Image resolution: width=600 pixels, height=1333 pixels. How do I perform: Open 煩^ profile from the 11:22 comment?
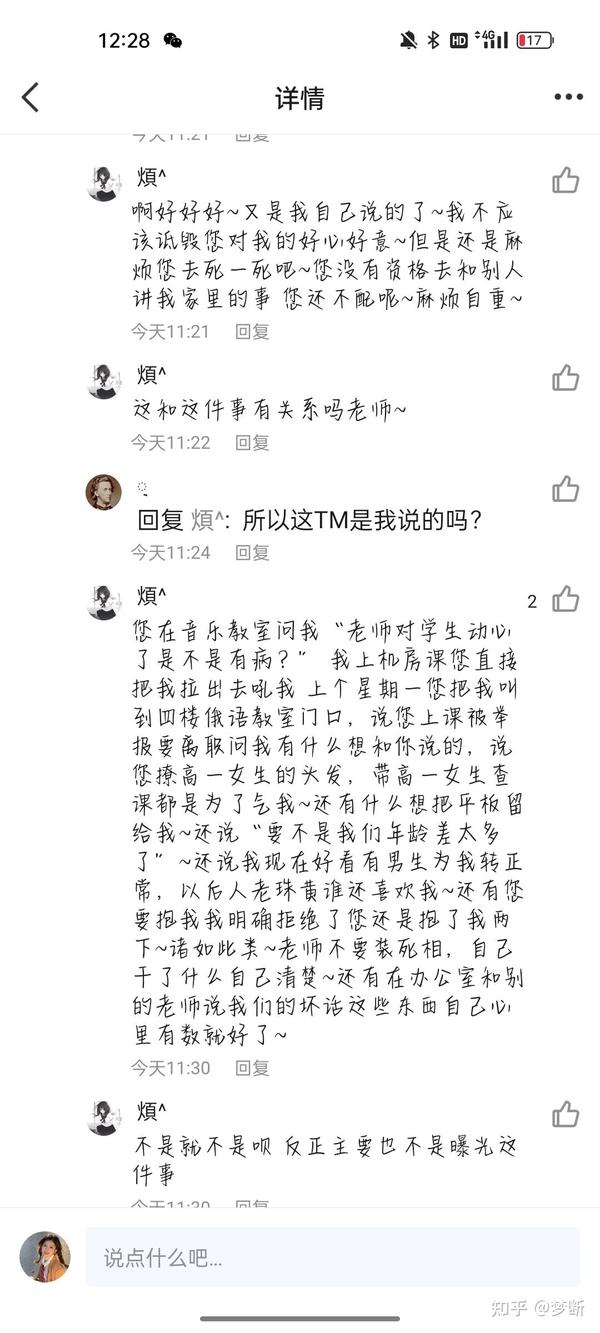(104, 381)
